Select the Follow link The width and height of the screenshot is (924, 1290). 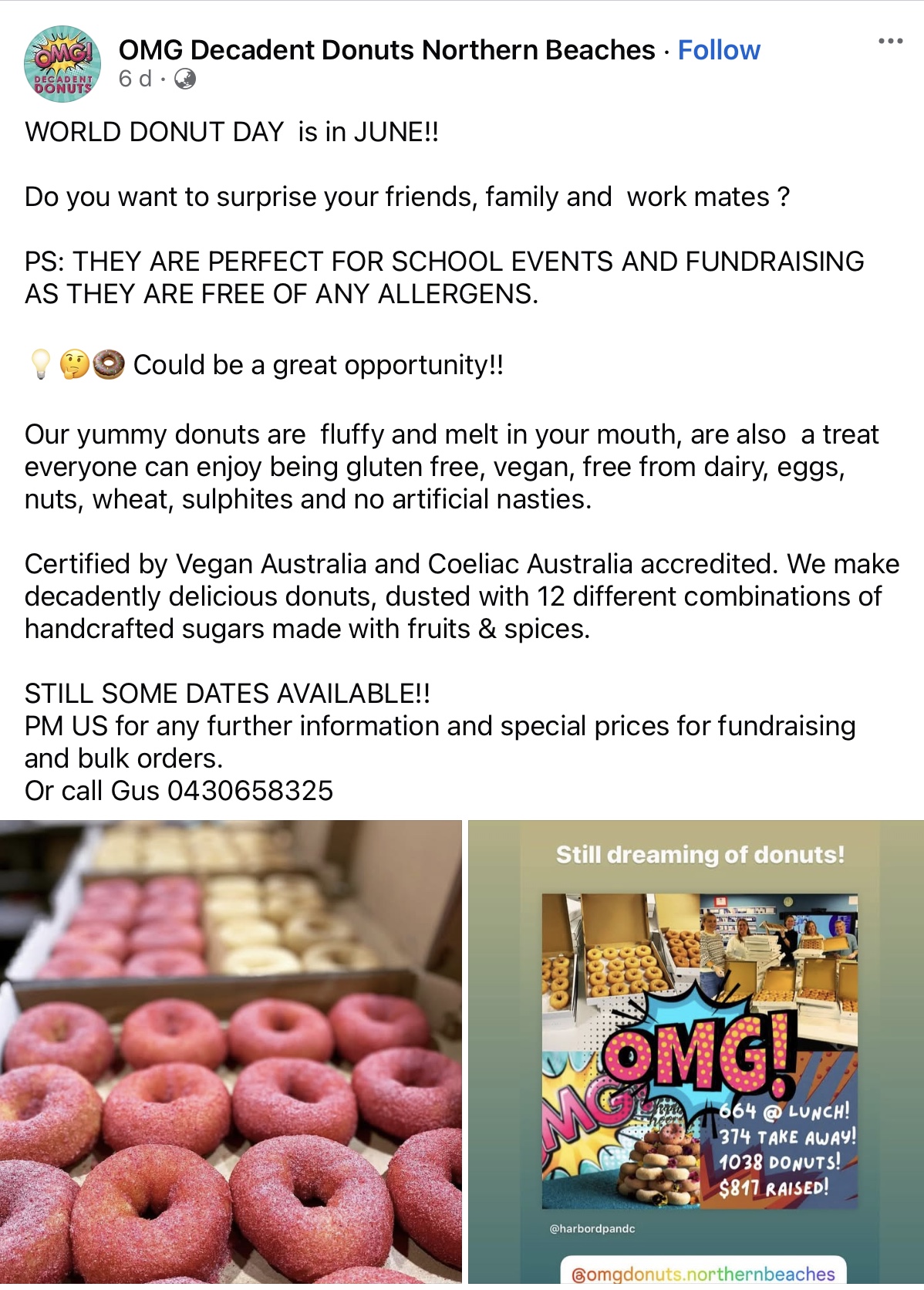click(x=719, y=49)
